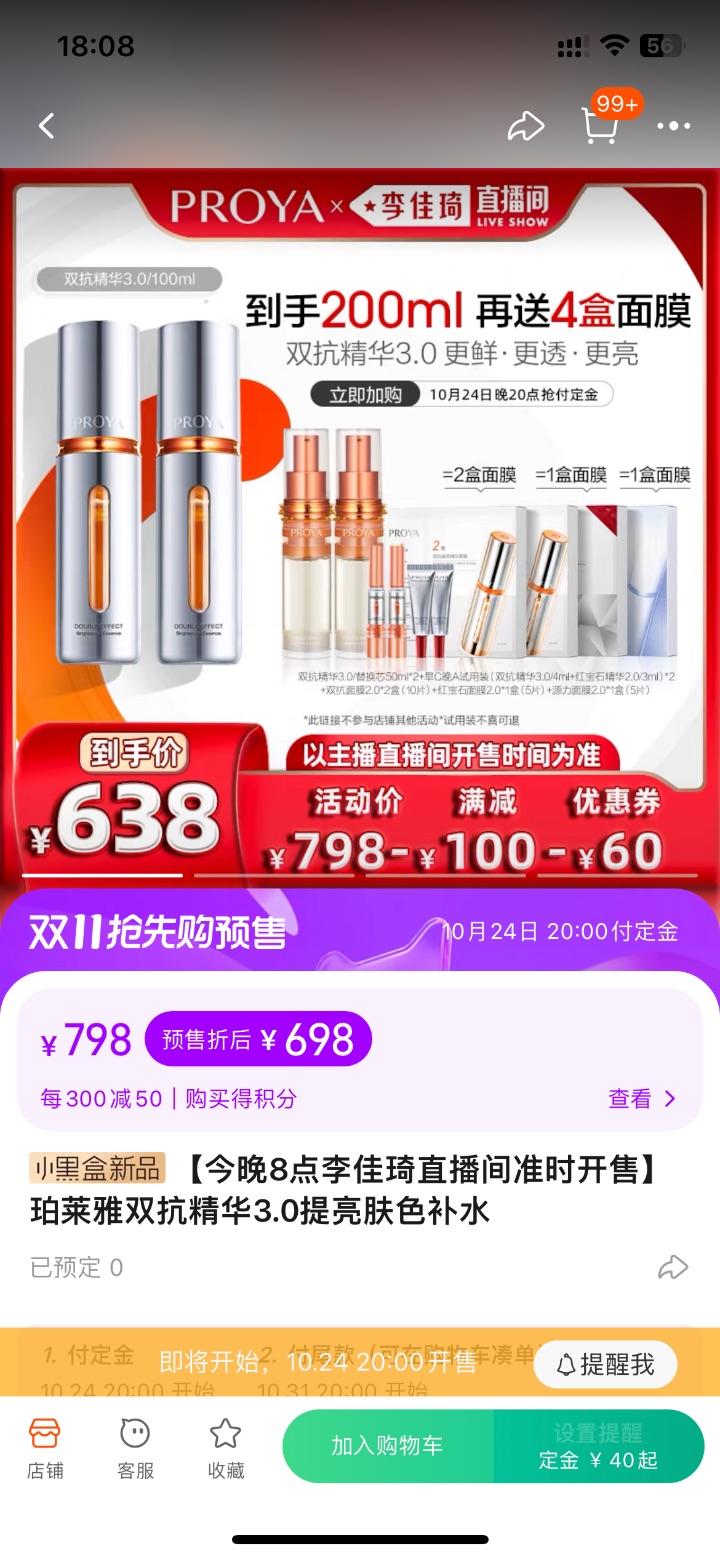720x1559 pixels.
Task: Add product to 收藏 favorites
Action: (x=225, y=1447)
